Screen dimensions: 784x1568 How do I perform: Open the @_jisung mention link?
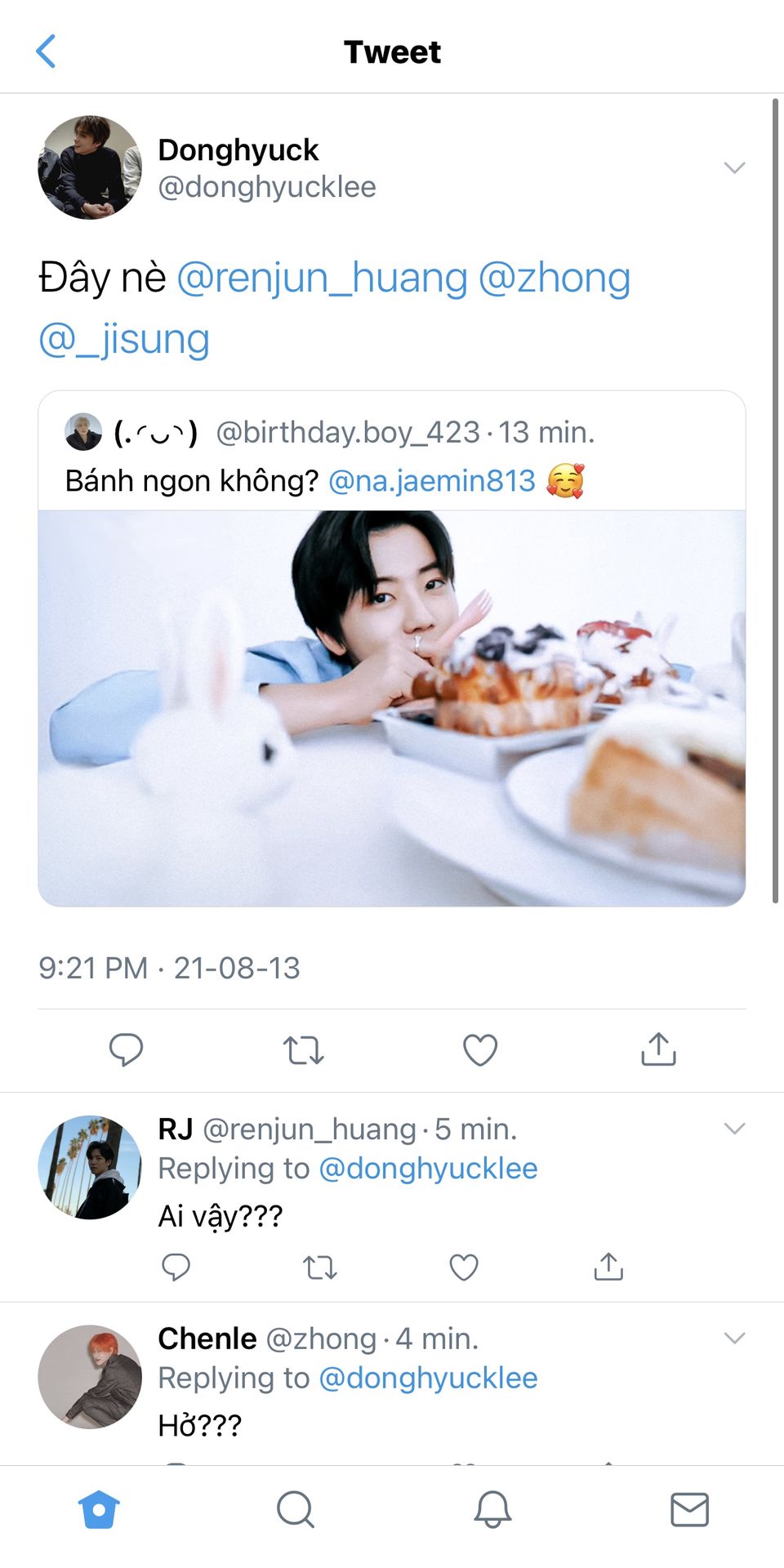point(124,339)
